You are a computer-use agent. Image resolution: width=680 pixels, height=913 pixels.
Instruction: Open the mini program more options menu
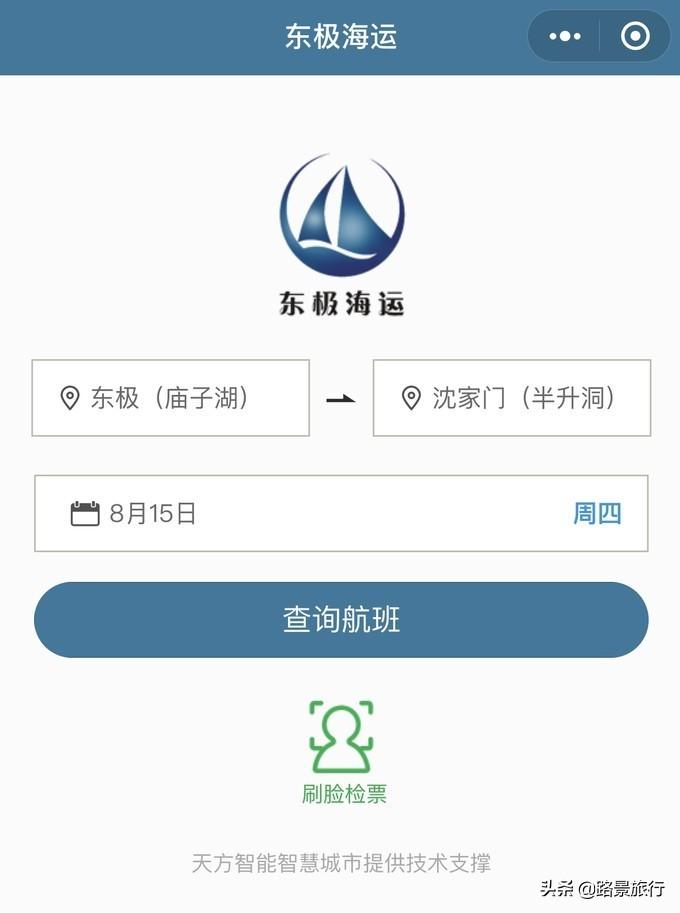(565, 37)
